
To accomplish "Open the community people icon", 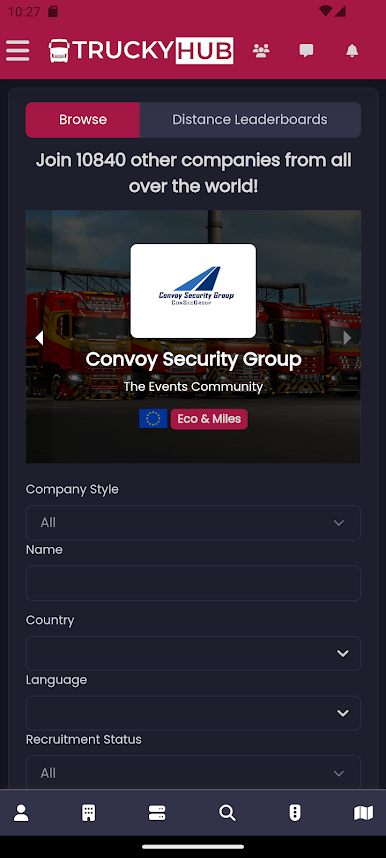I will [261, 51].
